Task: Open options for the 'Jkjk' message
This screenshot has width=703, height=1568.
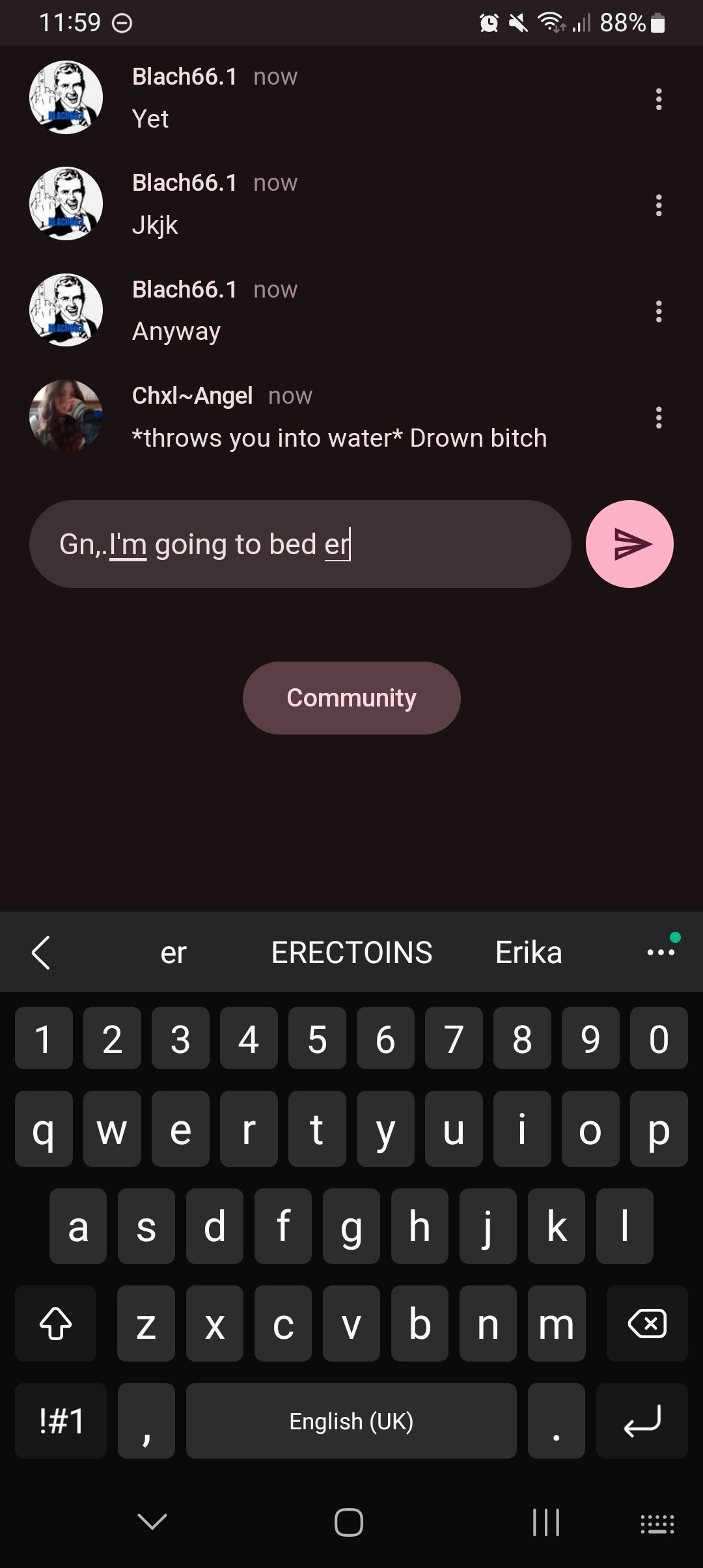Action: 659,205
